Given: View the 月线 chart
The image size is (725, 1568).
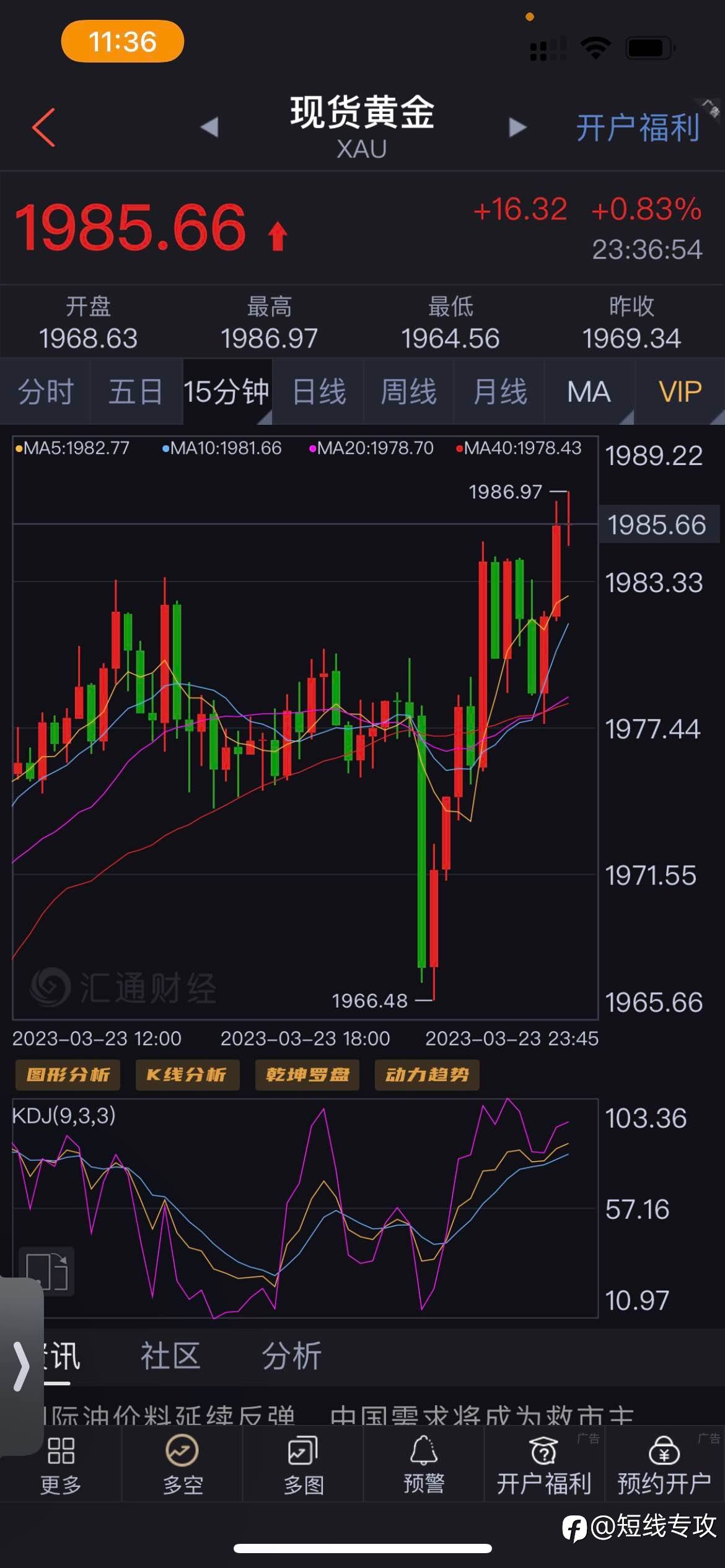Looking at the screenshot, I should coord(499,392).
